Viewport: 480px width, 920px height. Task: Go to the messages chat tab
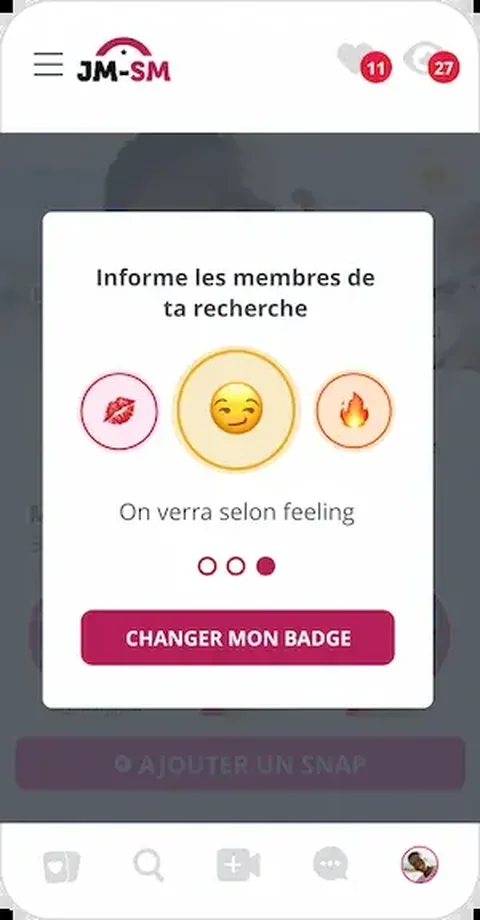pyautogui.click(x=330, y=865)
